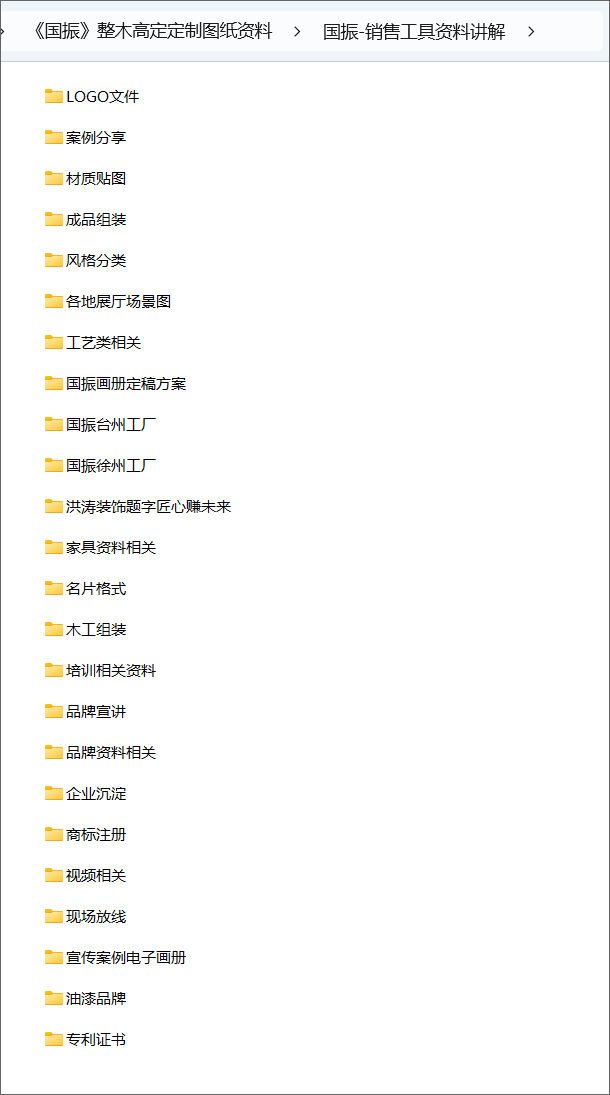Select 国振-销售工具资料讲解 breadcrumb segment

pyautogui.click(x=414, y=32)
